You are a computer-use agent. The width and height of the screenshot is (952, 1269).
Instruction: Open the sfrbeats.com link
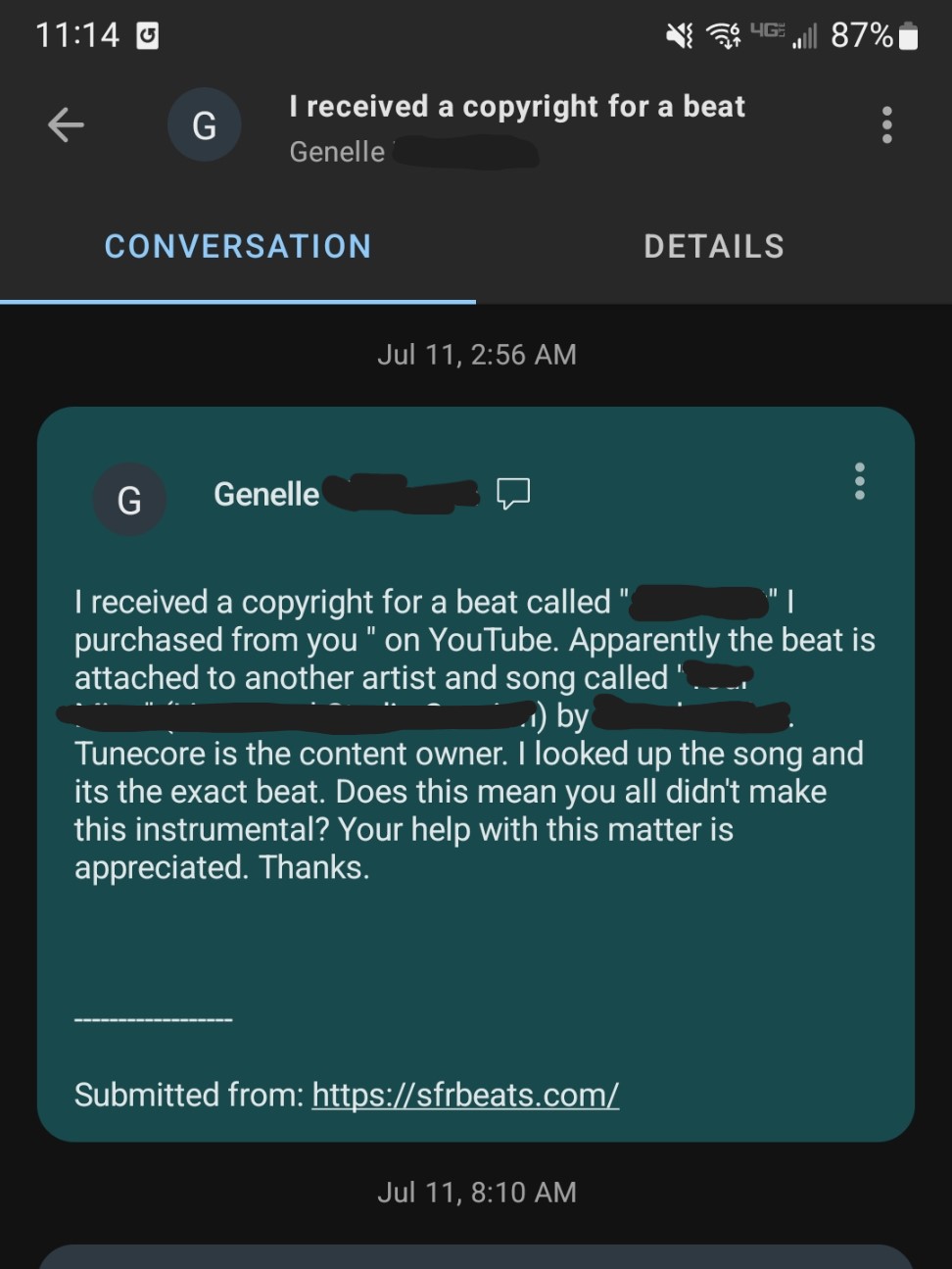click(465, 1095)
